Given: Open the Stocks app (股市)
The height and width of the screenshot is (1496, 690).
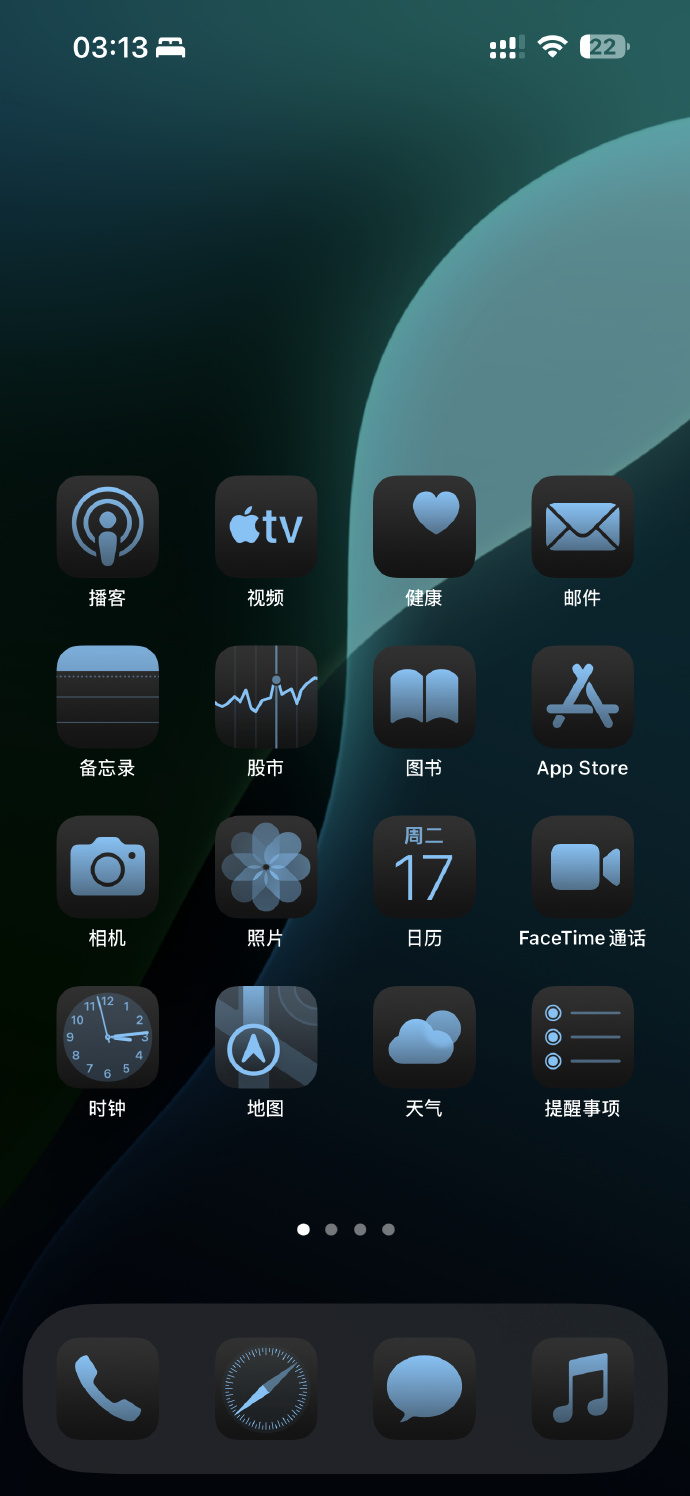Looking at the screenshot, I should [x=266, y=696].
